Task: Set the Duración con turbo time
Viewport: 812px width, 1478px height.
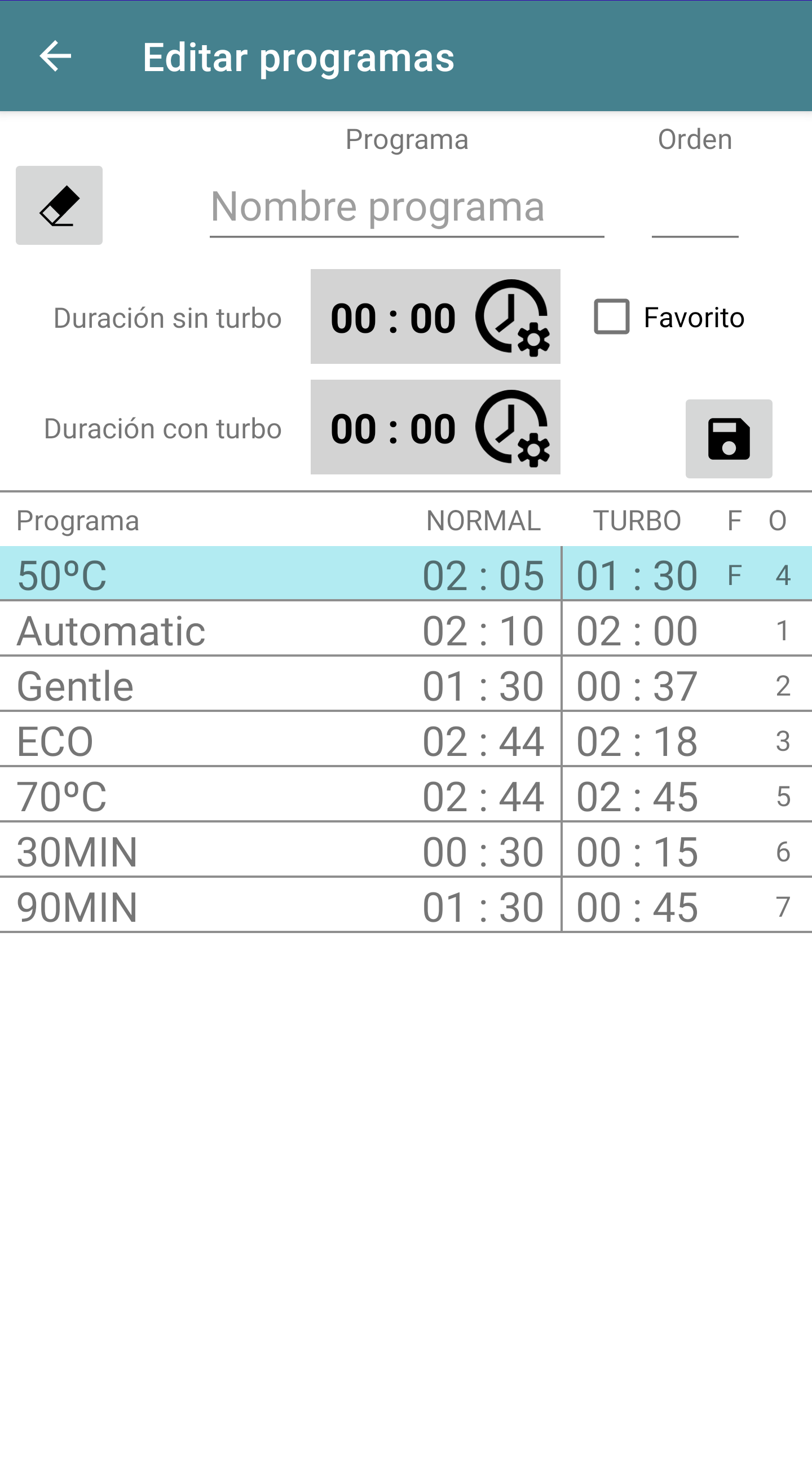Action: [435, 428]
